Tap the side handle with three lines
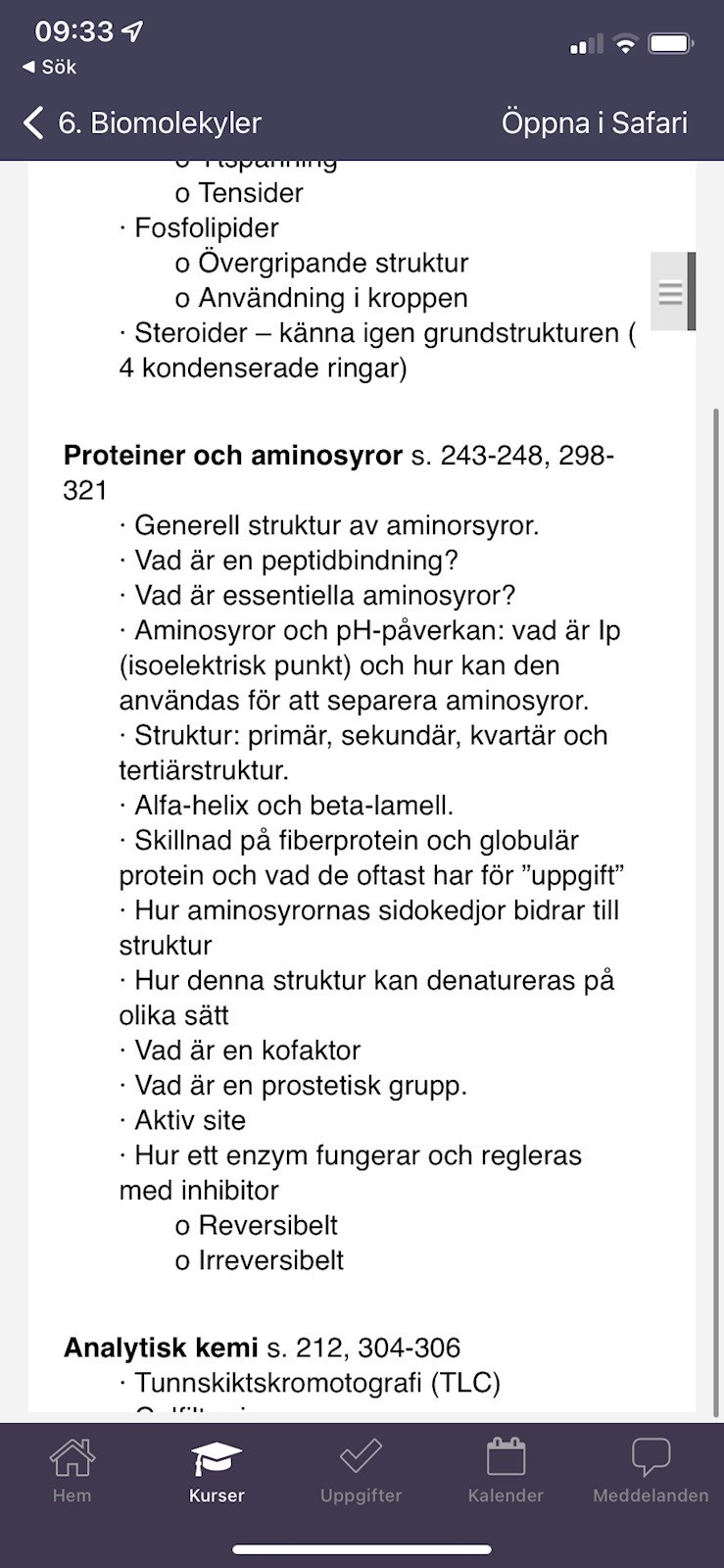This screenshot has width=724, height=1568. point(671,292)
